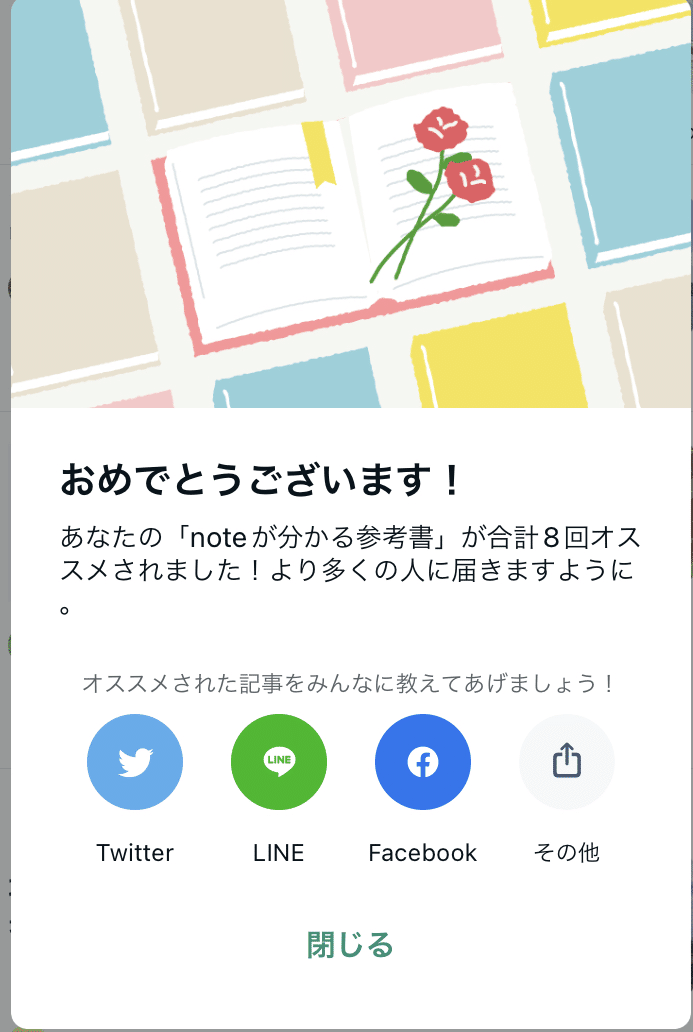Share the article on Twitter

[x=135, y=762]
